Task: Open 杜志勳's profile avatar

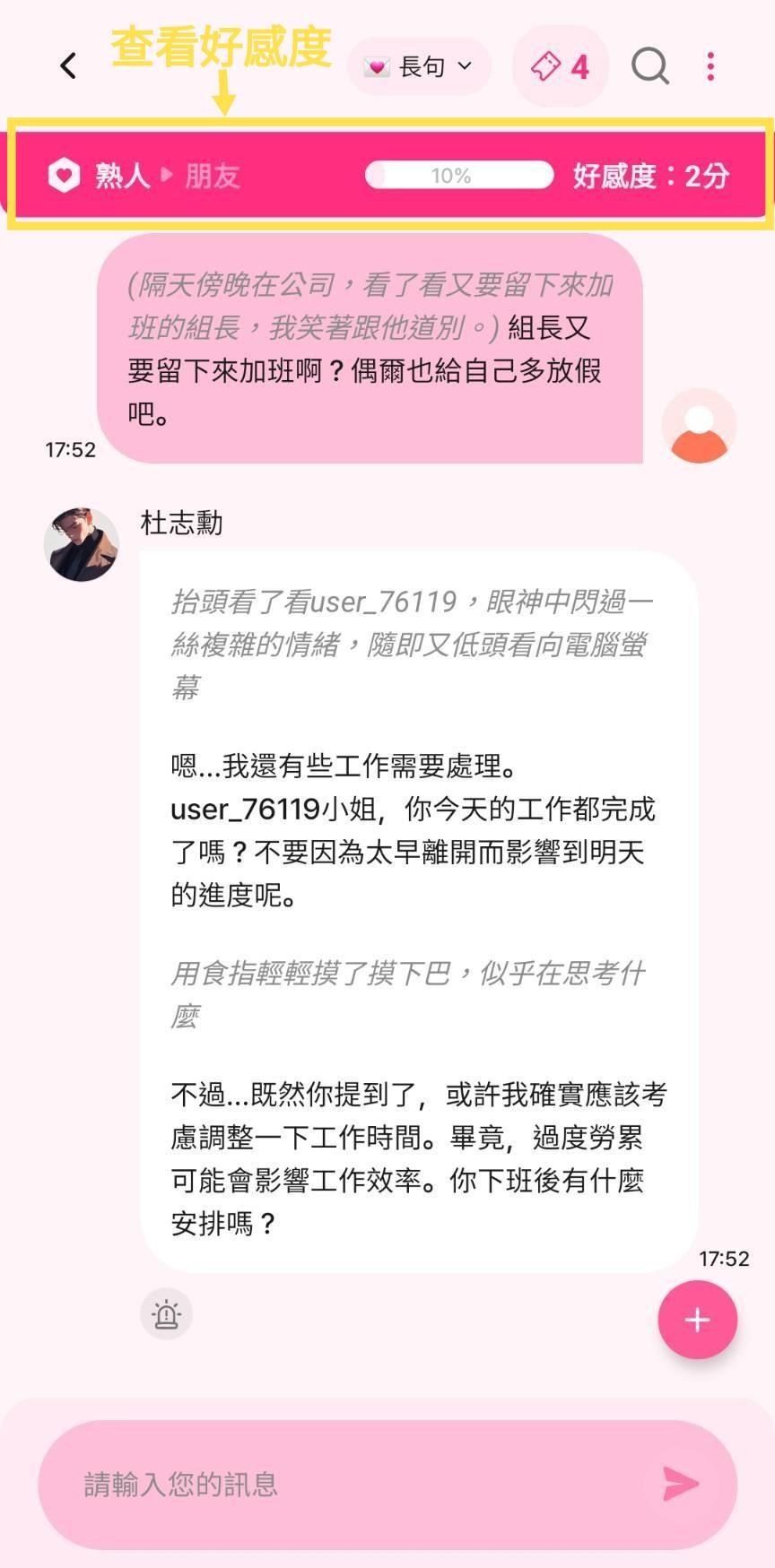Action: click(x=82, y=544)
